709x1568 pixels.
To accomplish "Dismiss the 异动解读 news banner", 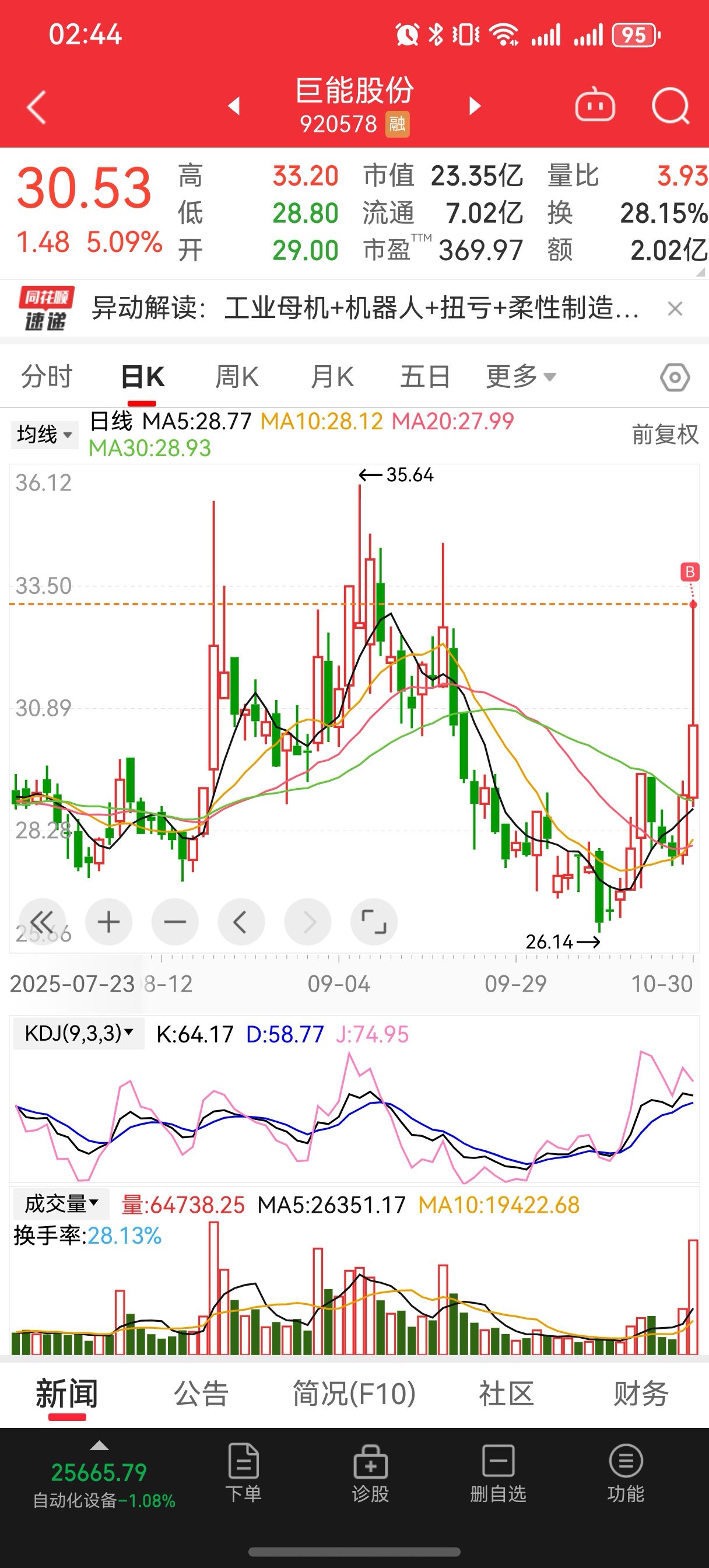I will tap(675, 309).
